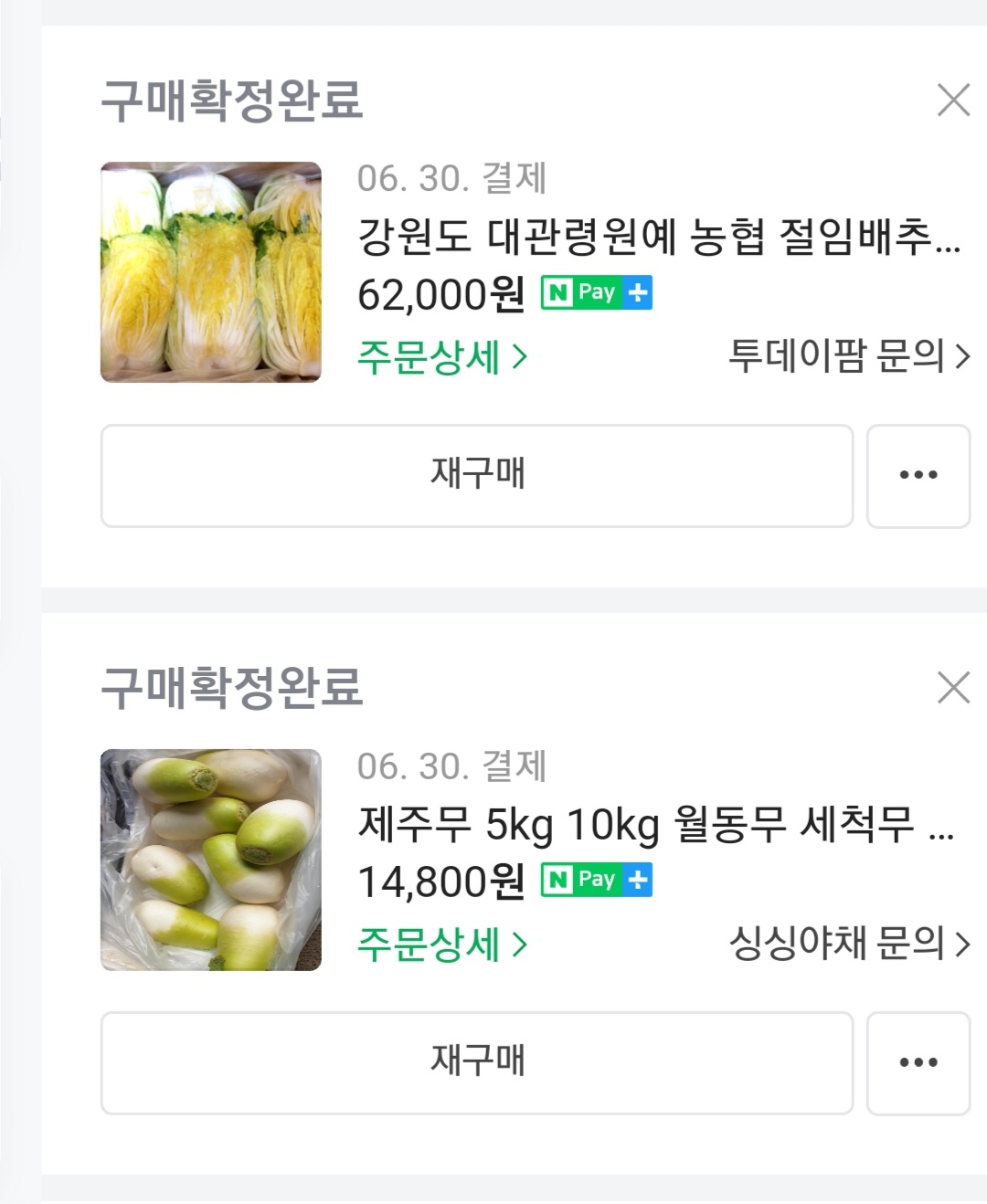Open 싱싱야채 문의 inquiry
This screenshot has width=987, height=1204.
(x=848, y=943)
